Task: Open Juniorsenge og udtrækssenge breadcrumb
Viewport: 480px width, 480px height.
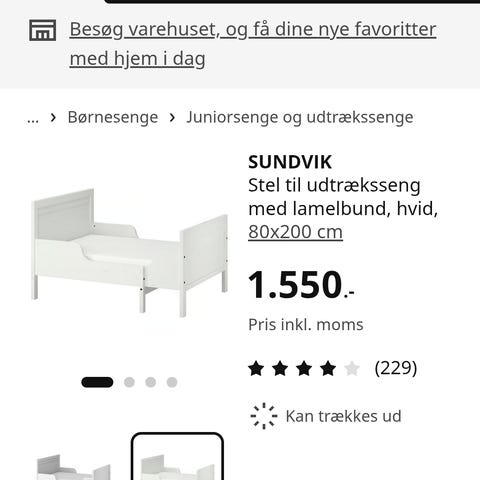Action: [300, 117]
